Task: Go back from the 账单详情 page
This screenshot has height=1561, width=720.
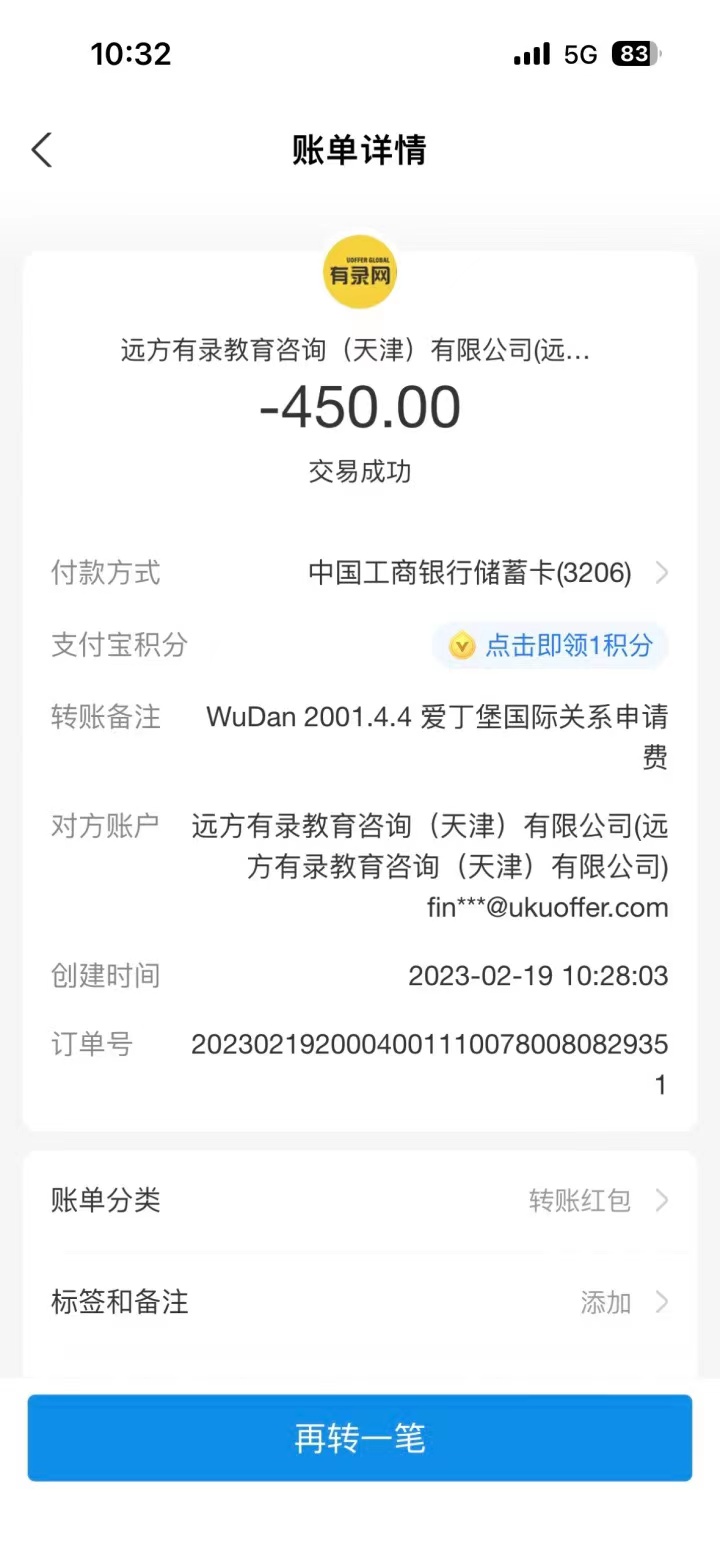Action: 41,150
